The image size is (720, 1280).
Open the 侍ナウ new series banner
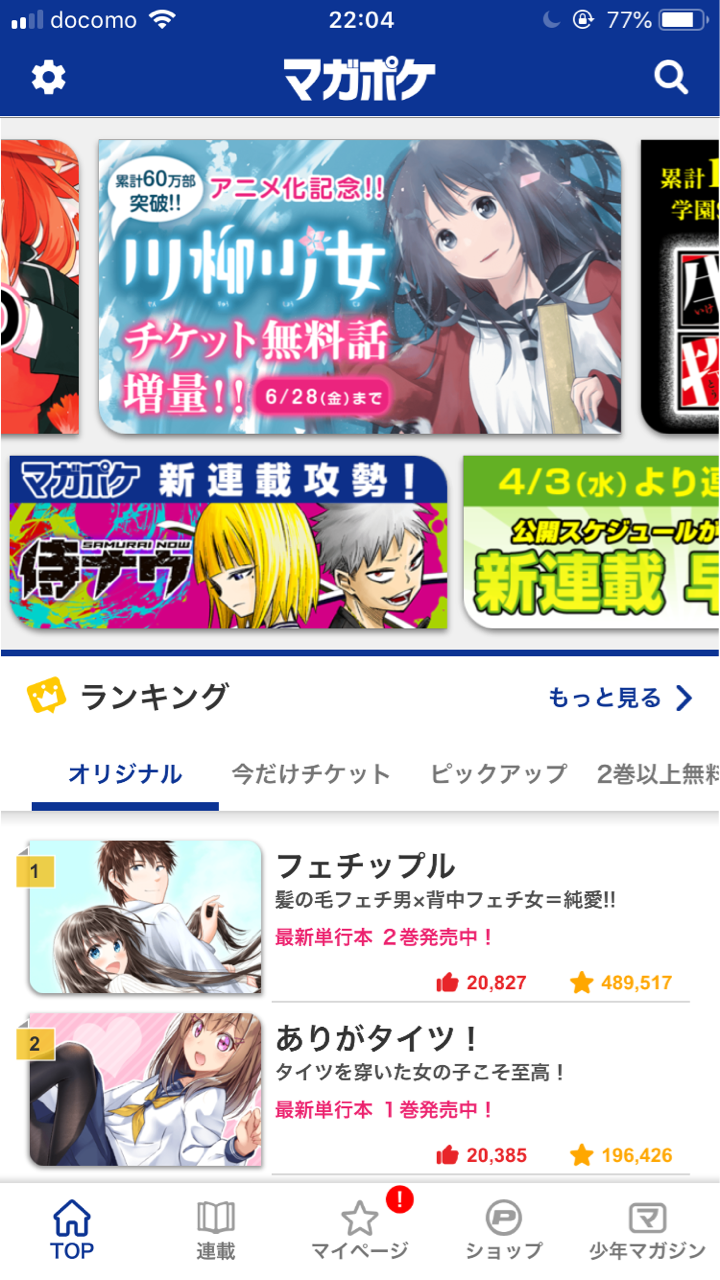pos(228,542)
